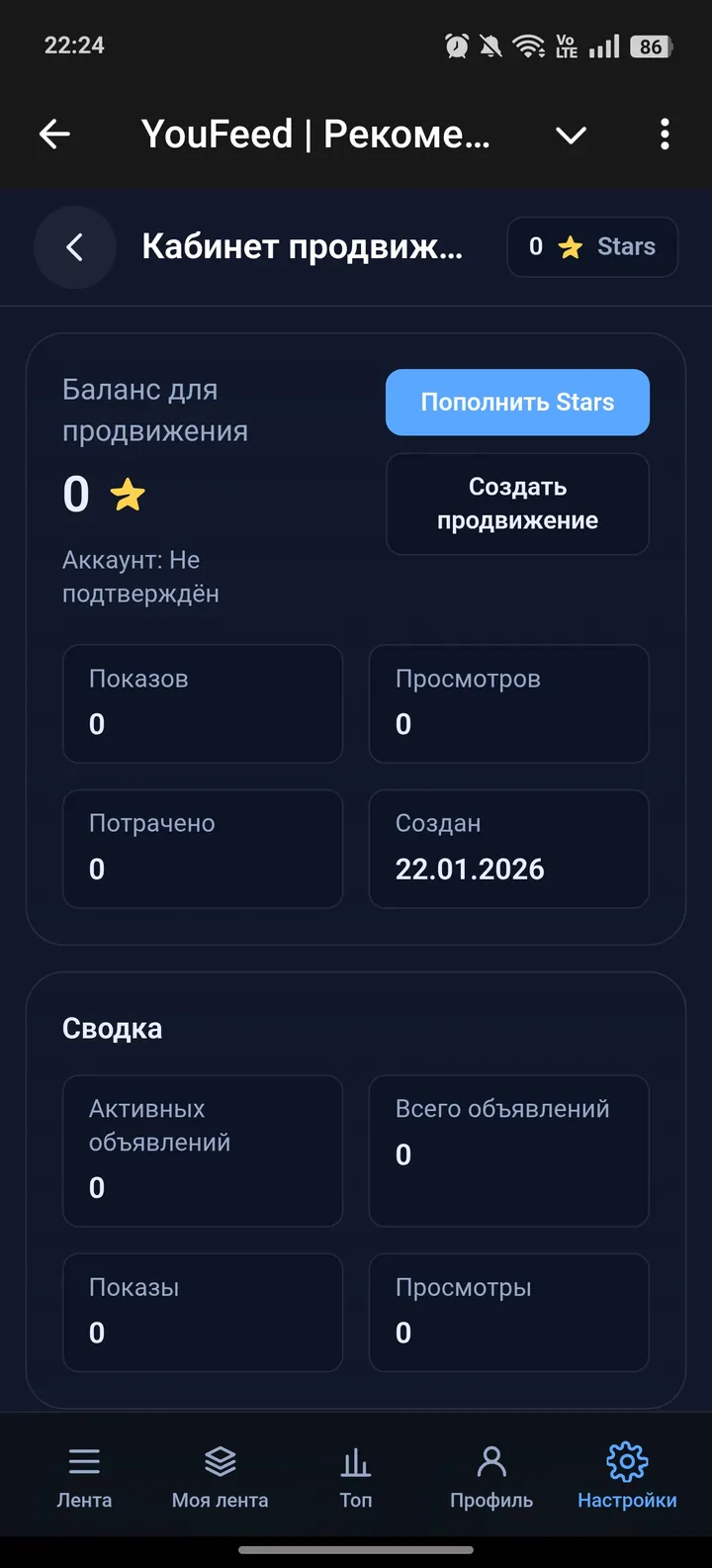The image size is (712, 1568).
Task: Open the three-dot overflow menu
Action: coord(664,134)
